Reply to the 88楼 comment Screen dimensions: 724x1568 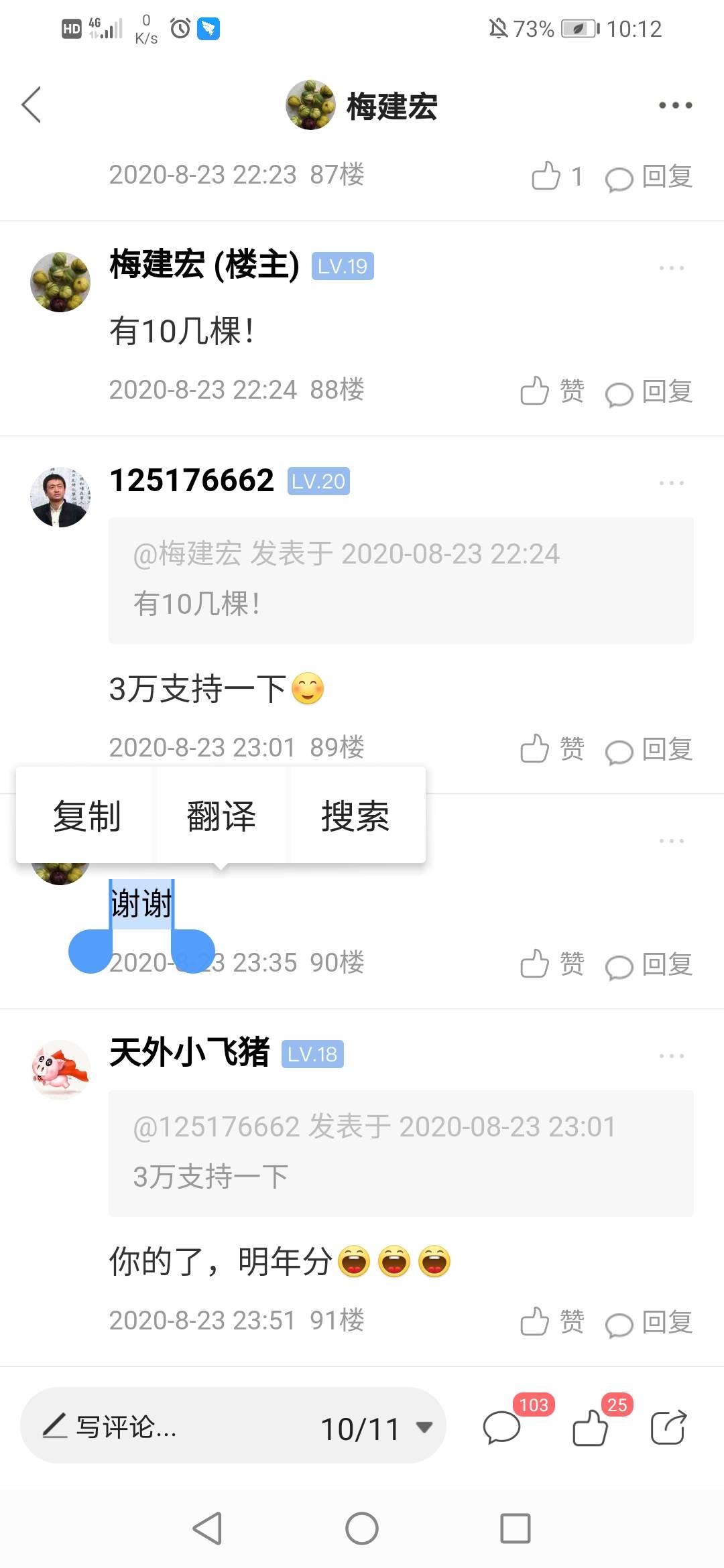(649, 392)
